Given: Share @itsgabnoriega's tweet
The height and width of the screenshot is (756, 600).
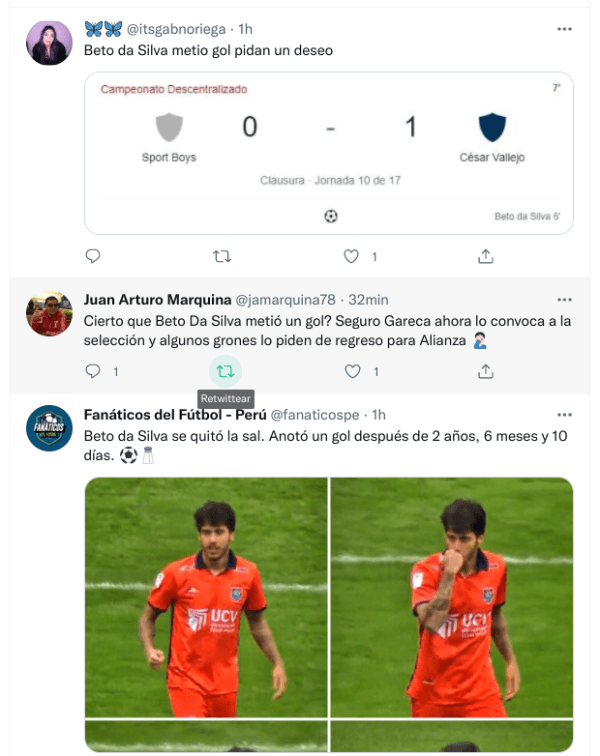Looking at the screenshot, I should click(x=486, y=257).
